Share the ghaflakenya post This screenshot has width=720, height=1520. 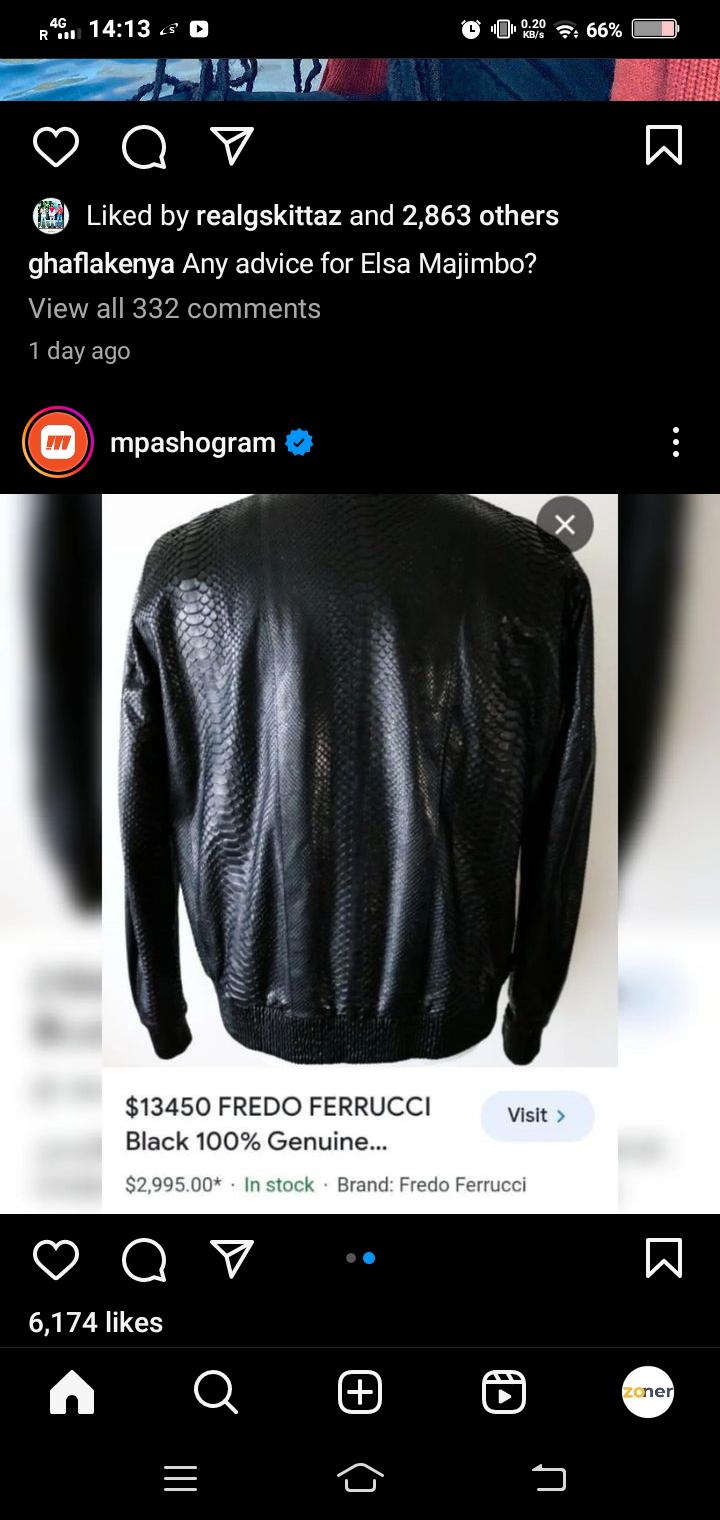point(232,148)
